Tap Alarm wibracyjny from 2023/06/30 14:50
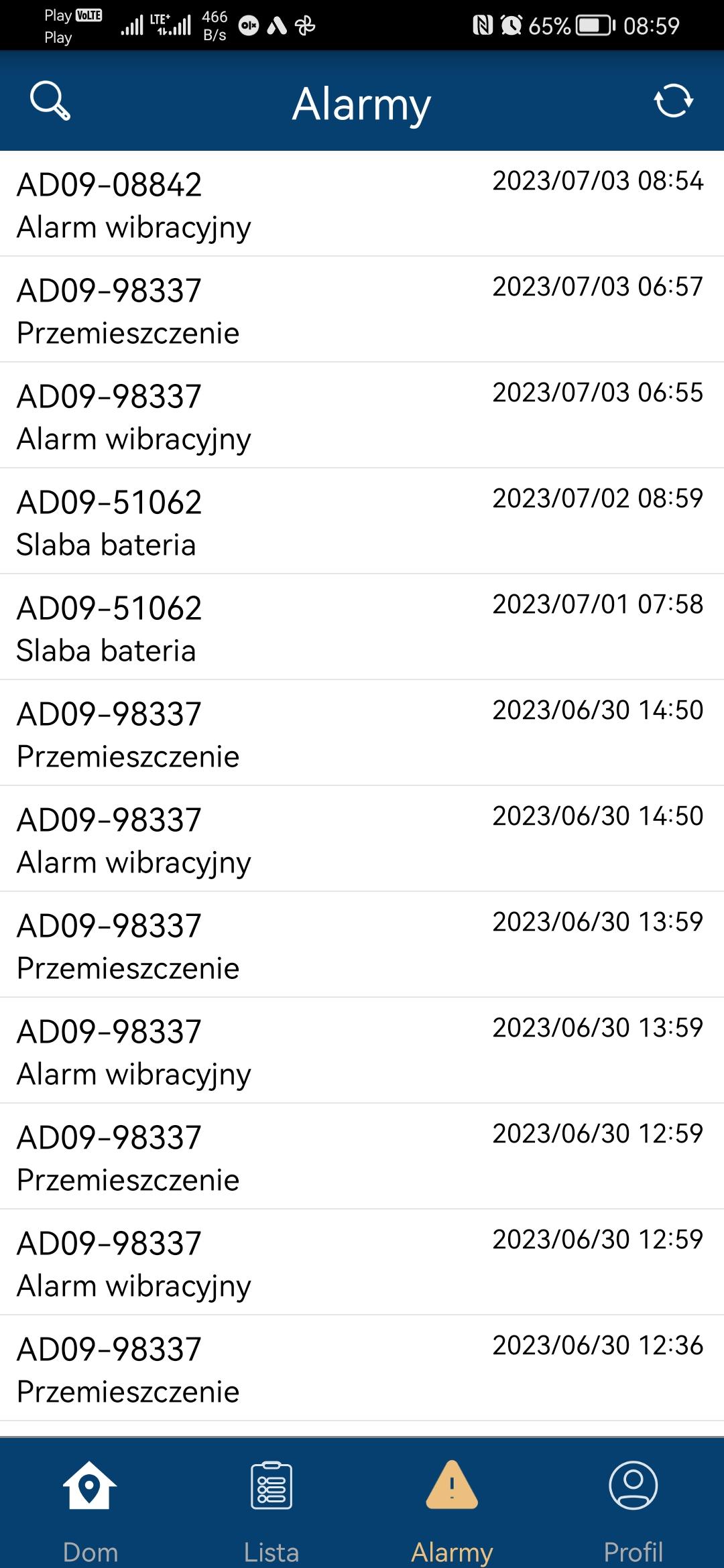724x1568 pixels. coord(362,839)
